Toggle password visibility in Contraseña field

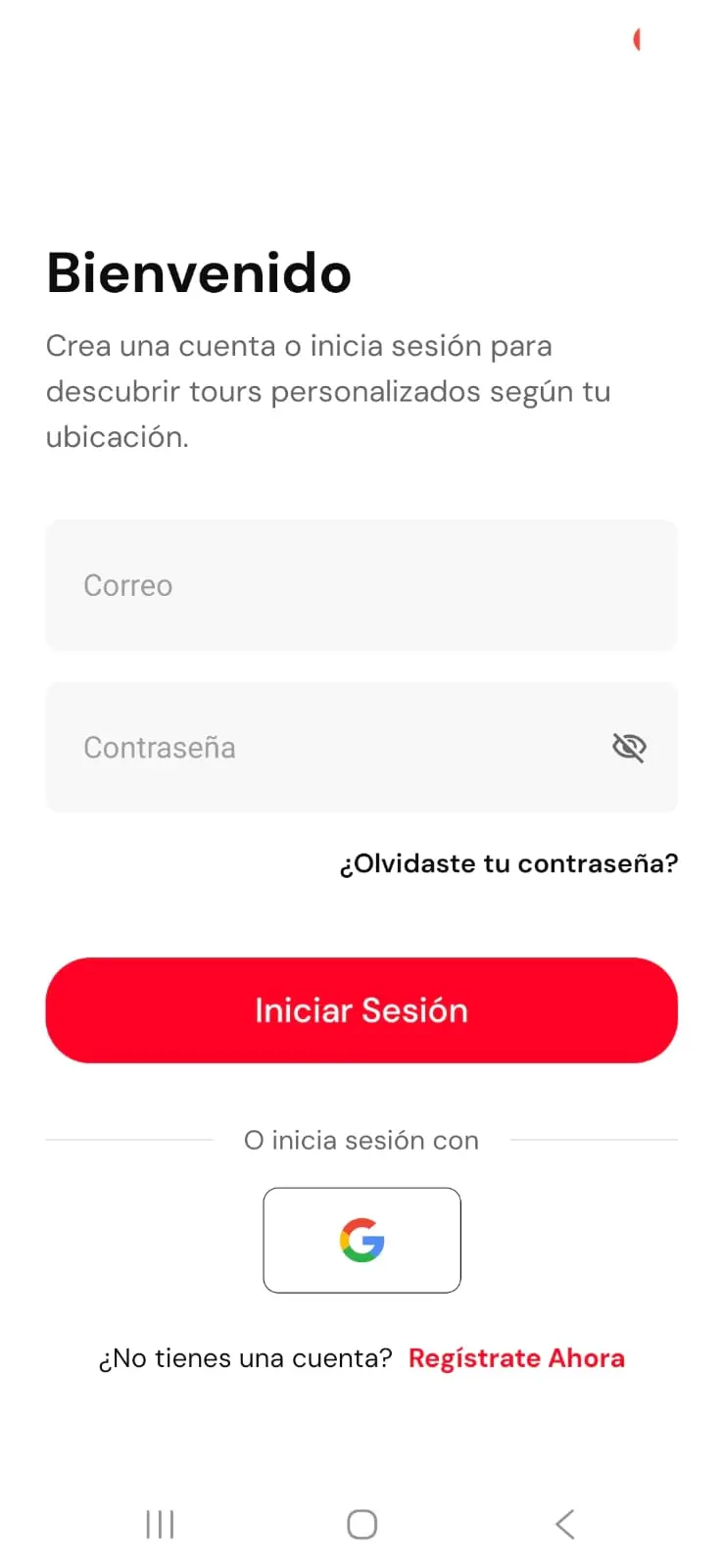click(x=629, y=747)
